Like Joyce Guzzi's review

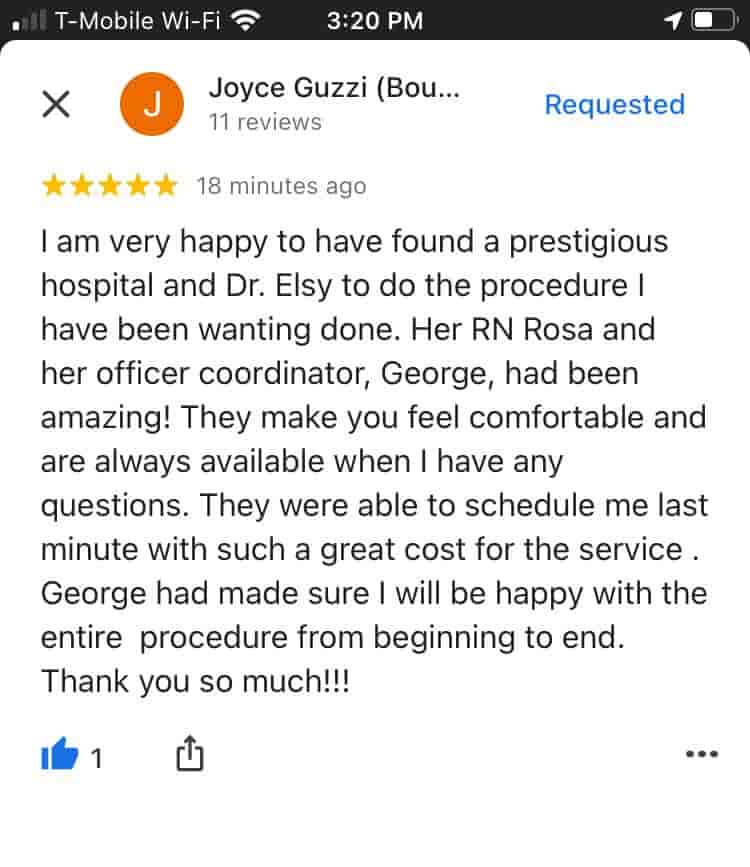[59, 756]
